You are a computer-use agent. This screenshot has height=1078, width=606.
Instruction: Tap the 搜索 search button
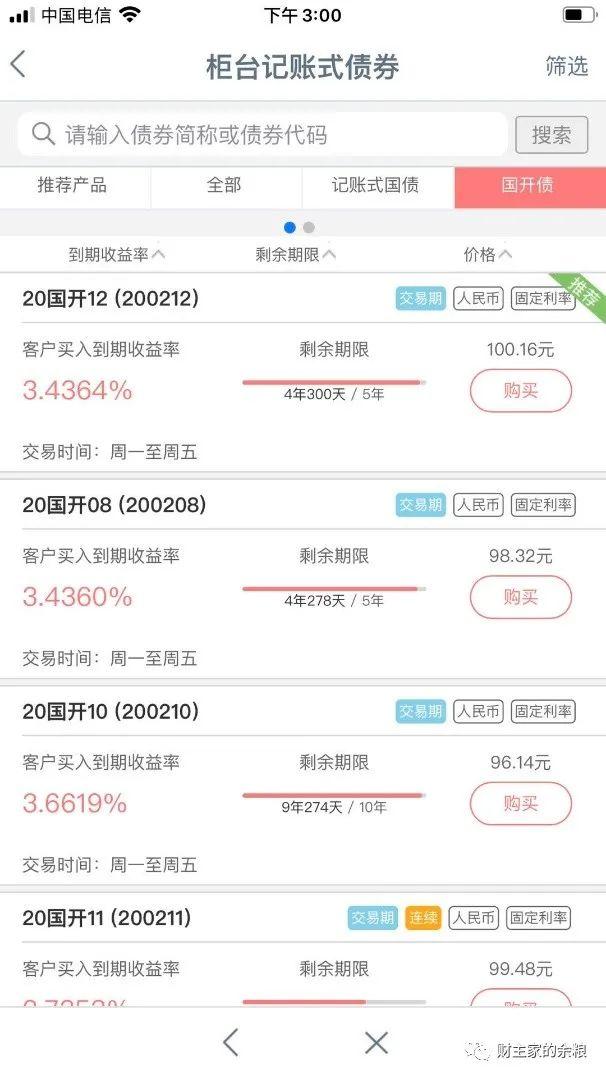point(551,135)
